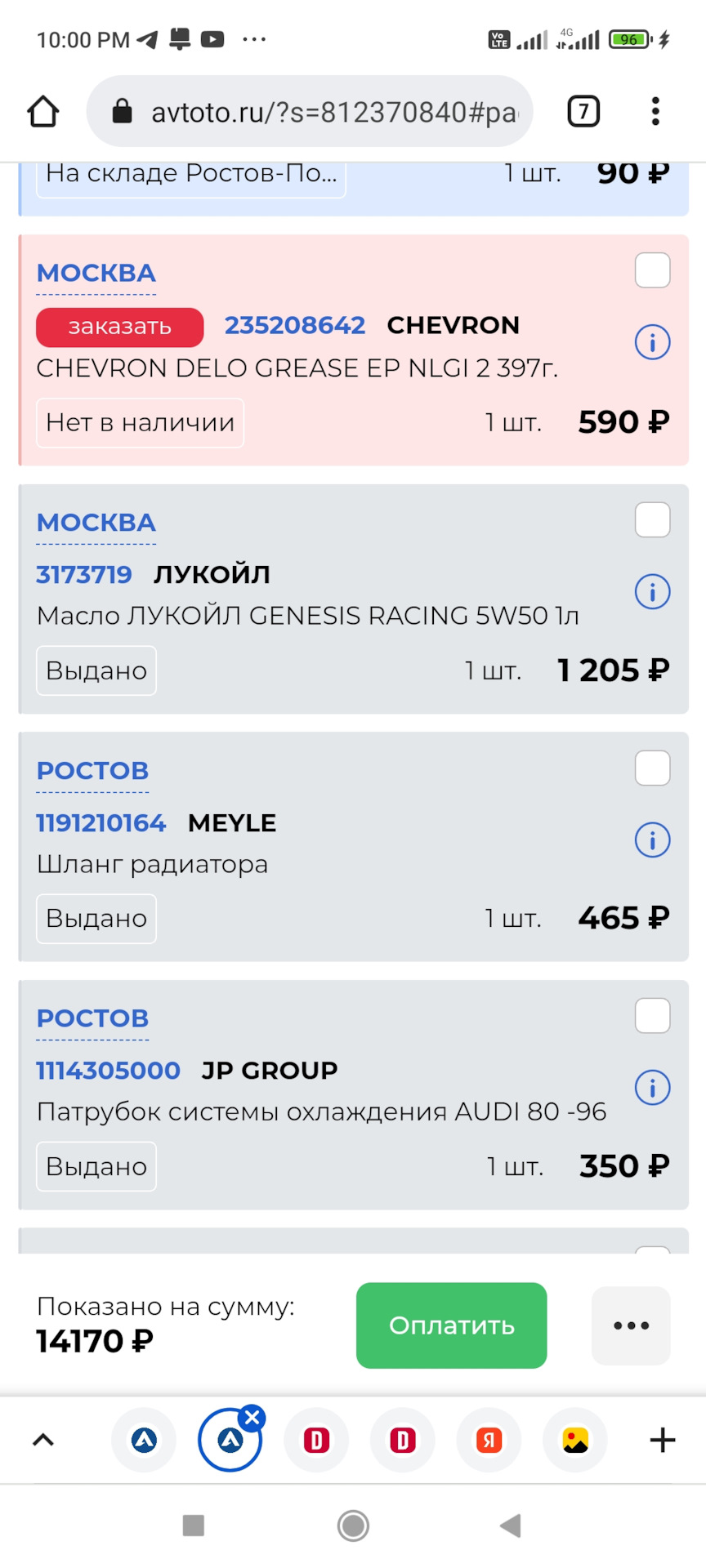Tap the red заказать button for CHEVRON

pyautogui.click(x=119, y=326)
